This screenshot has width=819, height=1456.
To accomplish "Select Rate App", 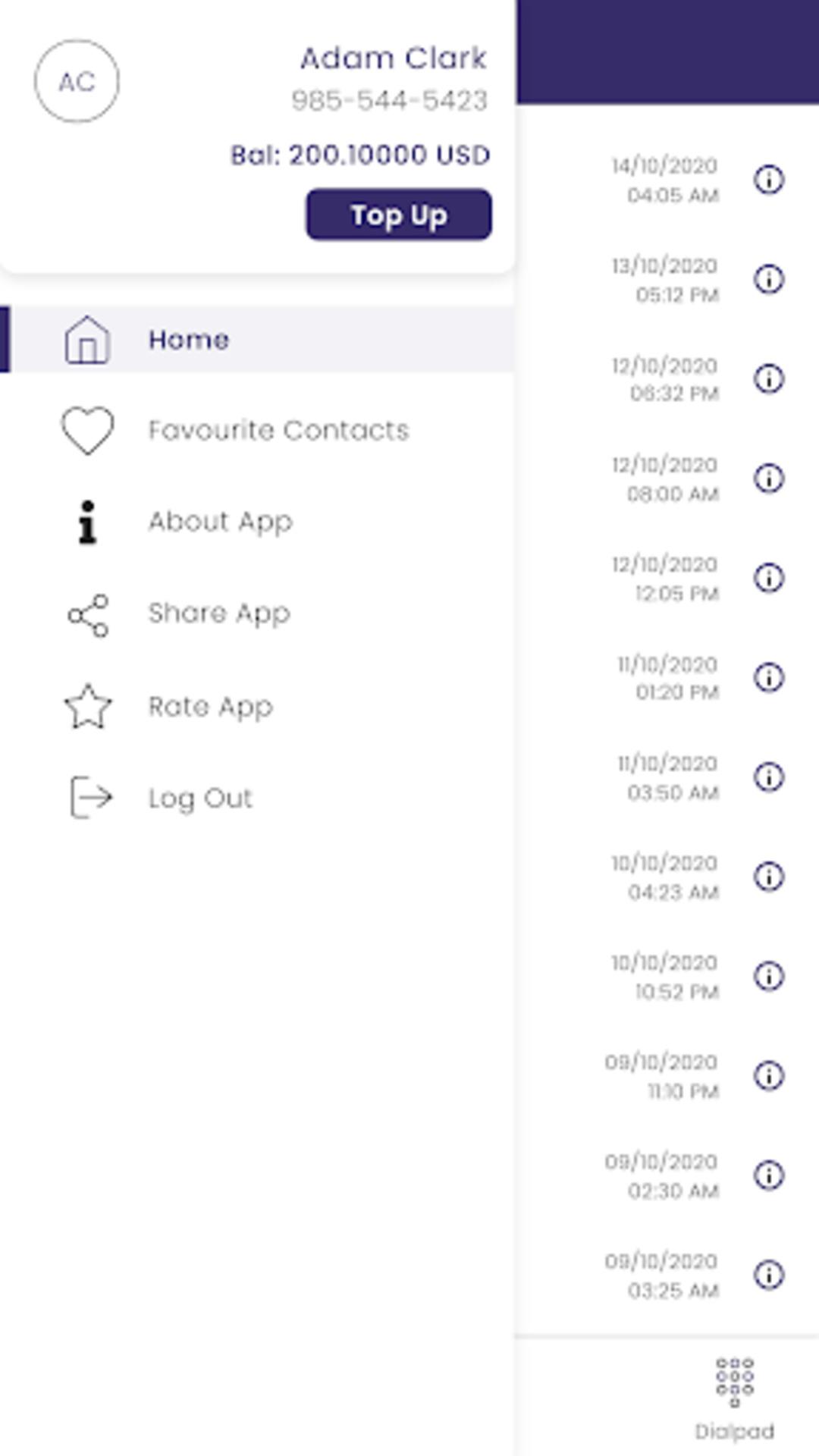I will [258, 706].
